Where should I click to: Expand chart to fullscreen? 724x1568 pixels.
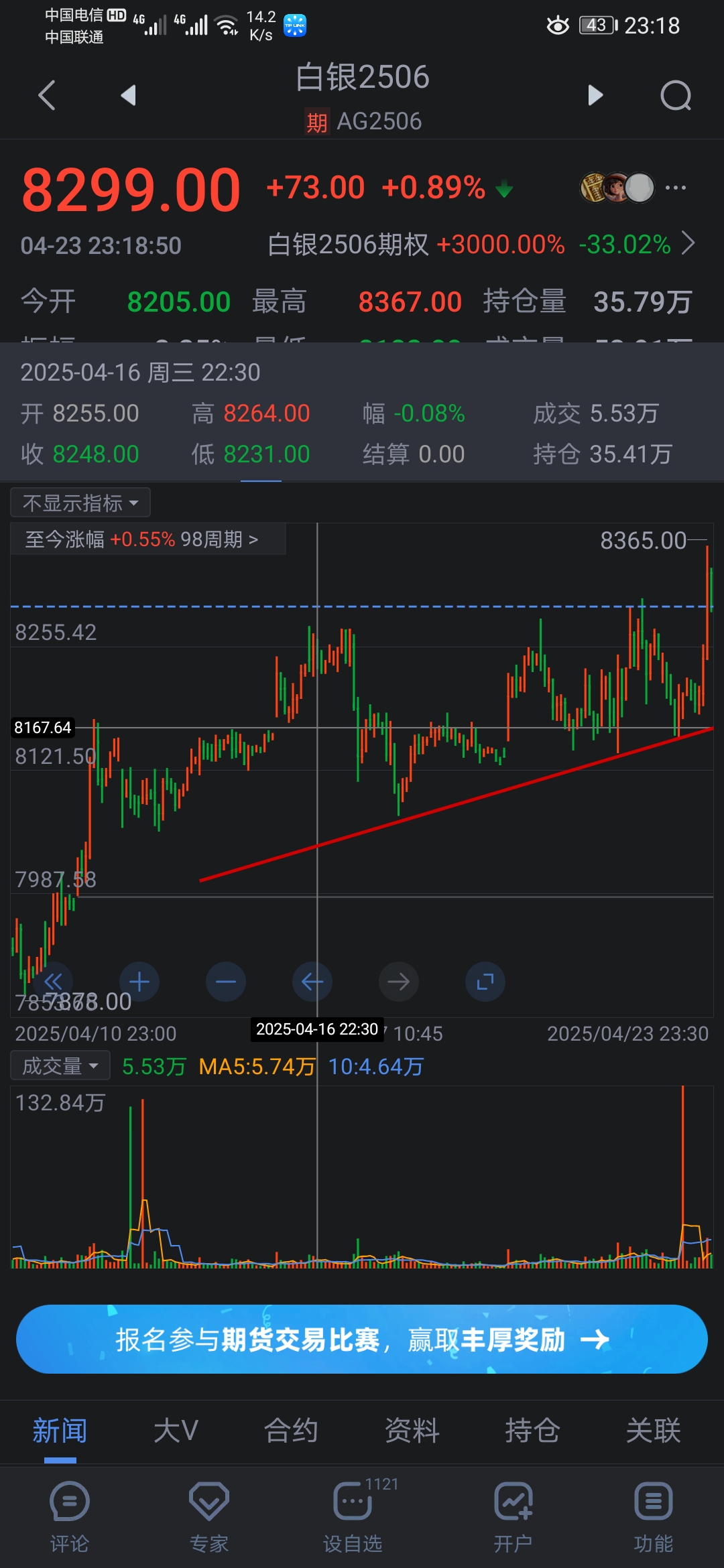485,982
